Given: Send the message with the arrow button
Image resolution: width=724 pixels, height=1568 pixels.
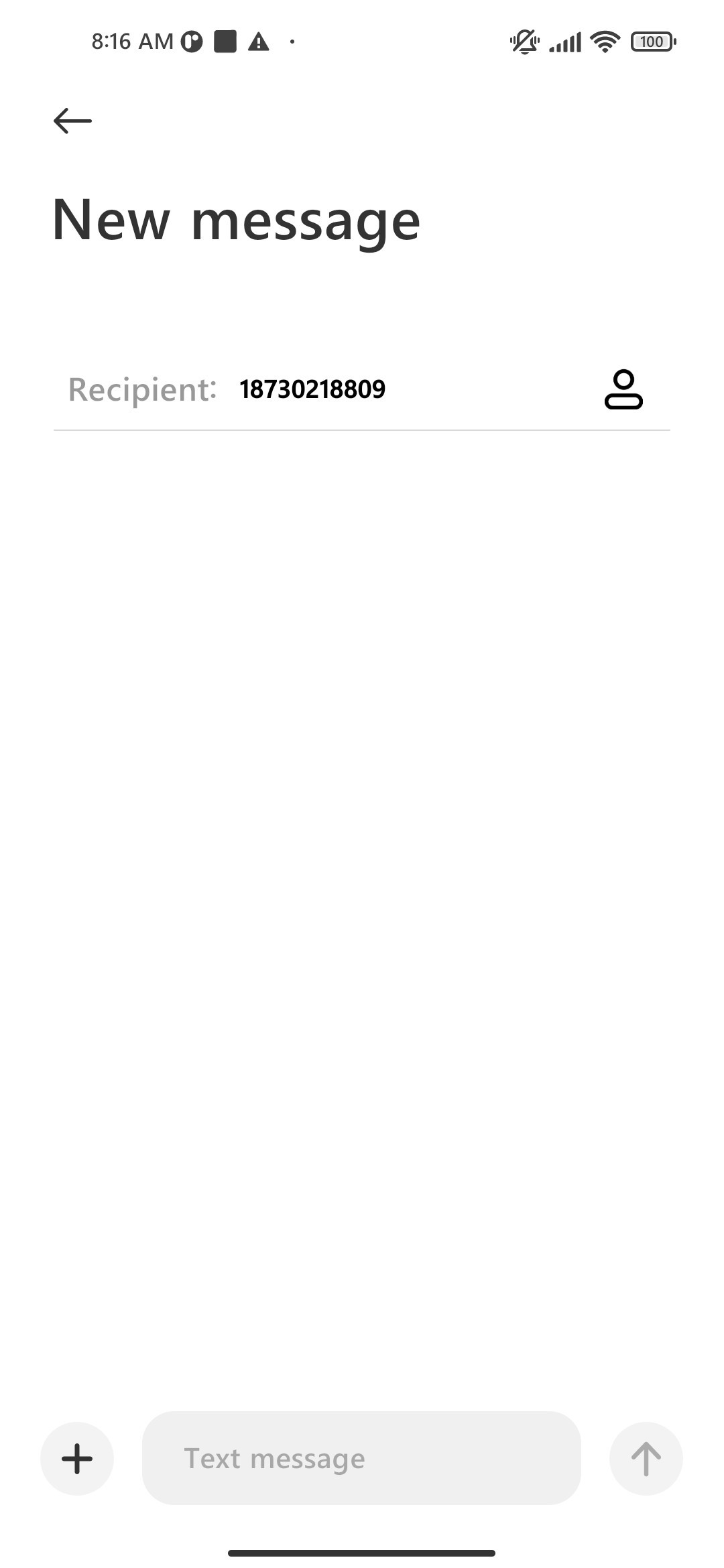Looking at the screenshot, I should coord(646,1458).
